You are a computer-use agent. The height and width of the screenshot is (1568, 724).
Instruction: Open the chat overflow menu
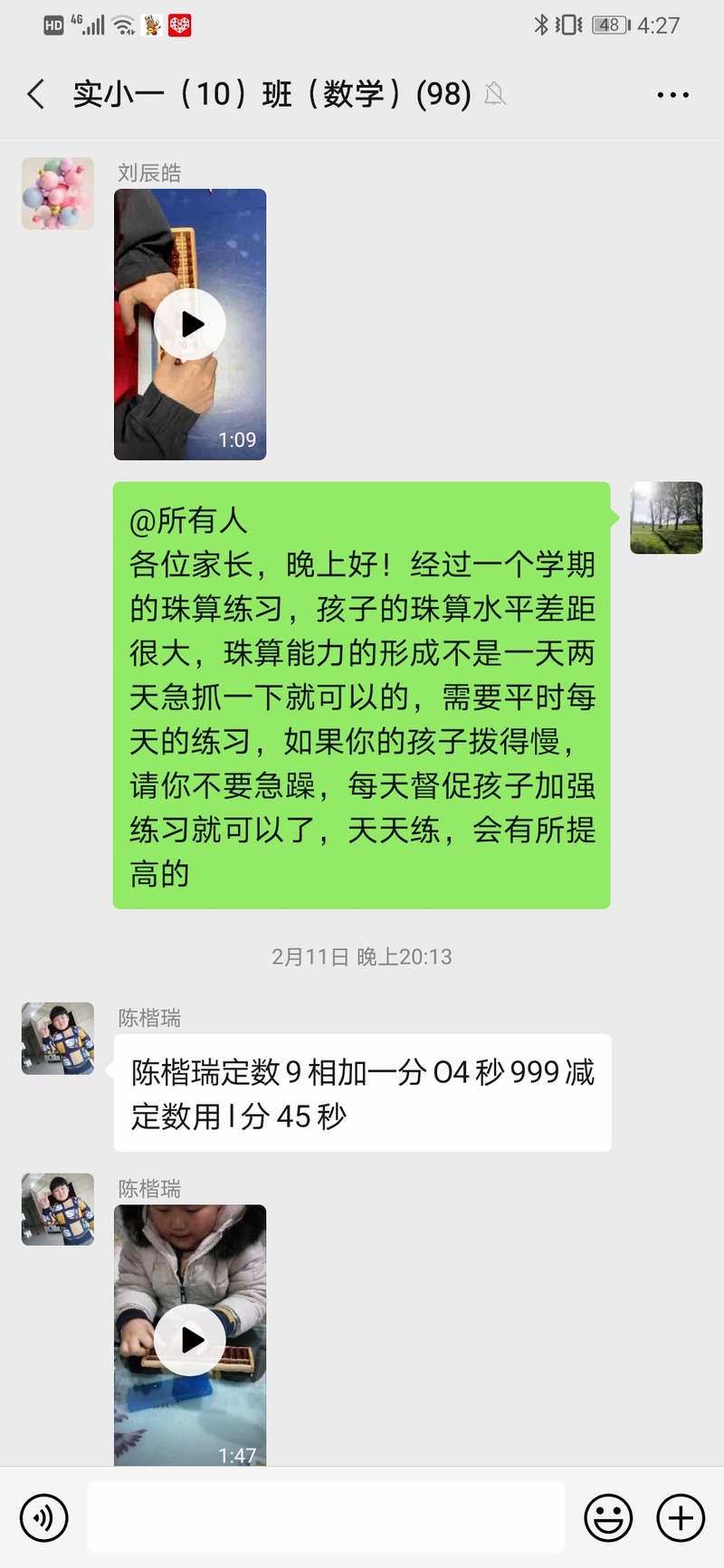672,94
